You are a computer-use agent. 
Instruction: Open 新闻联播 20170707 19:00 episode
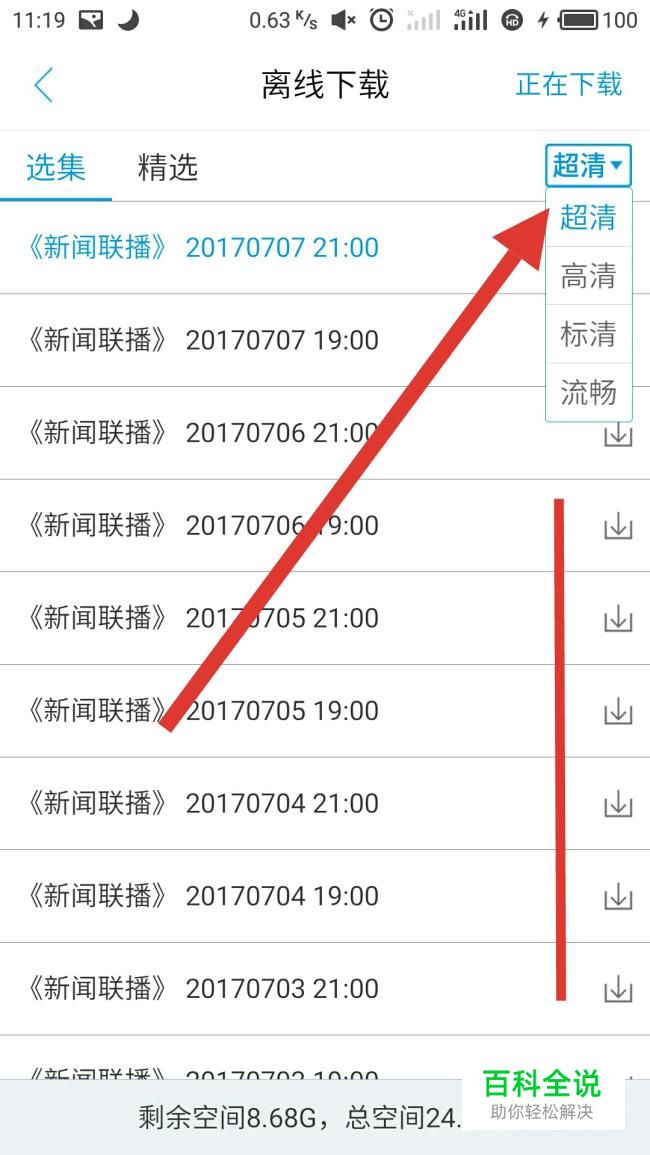(203, 340)
